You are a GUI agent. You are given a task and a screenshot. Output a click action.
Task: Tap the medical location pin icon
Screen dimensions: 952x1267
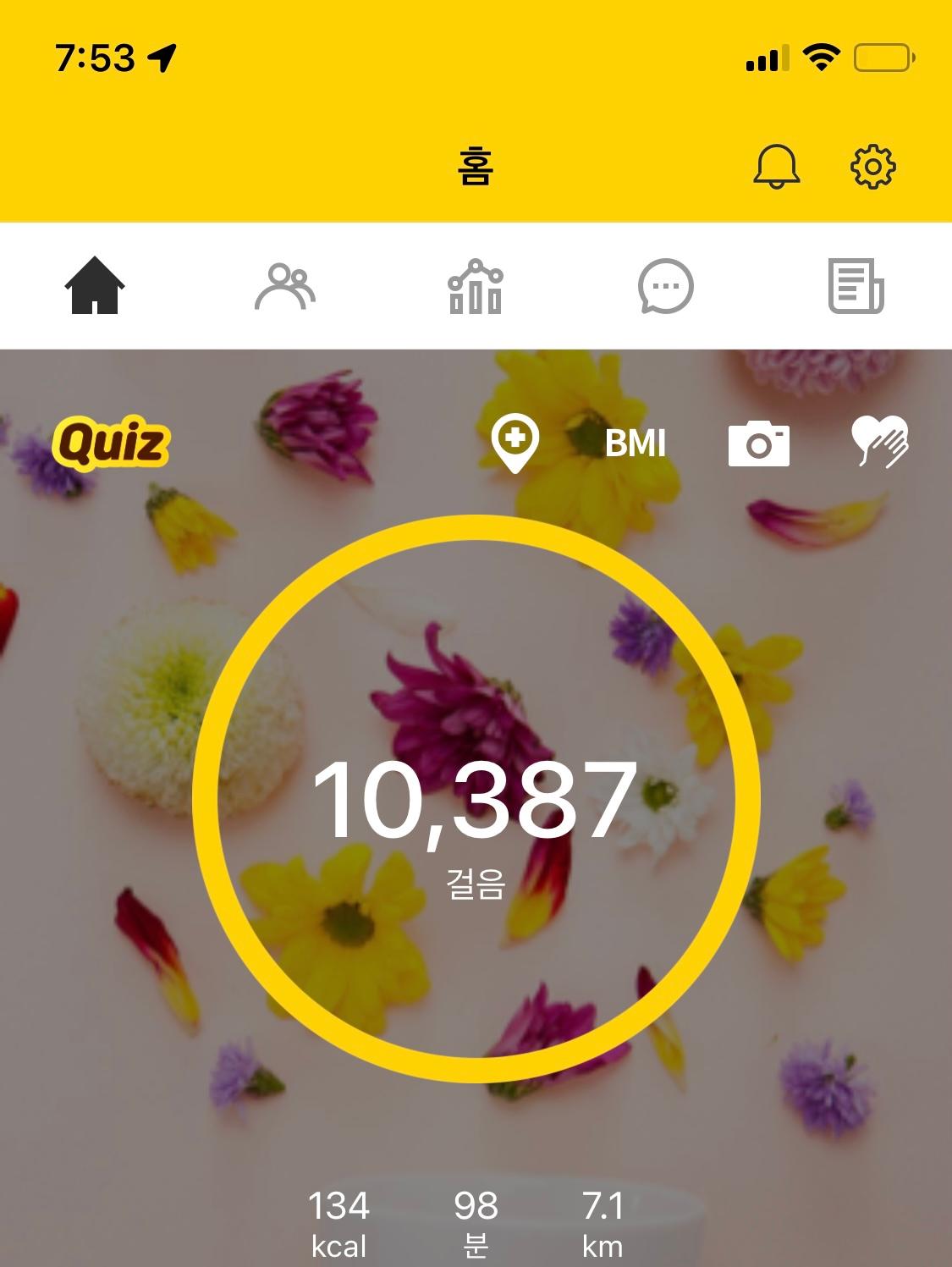[x=515, y=443]
